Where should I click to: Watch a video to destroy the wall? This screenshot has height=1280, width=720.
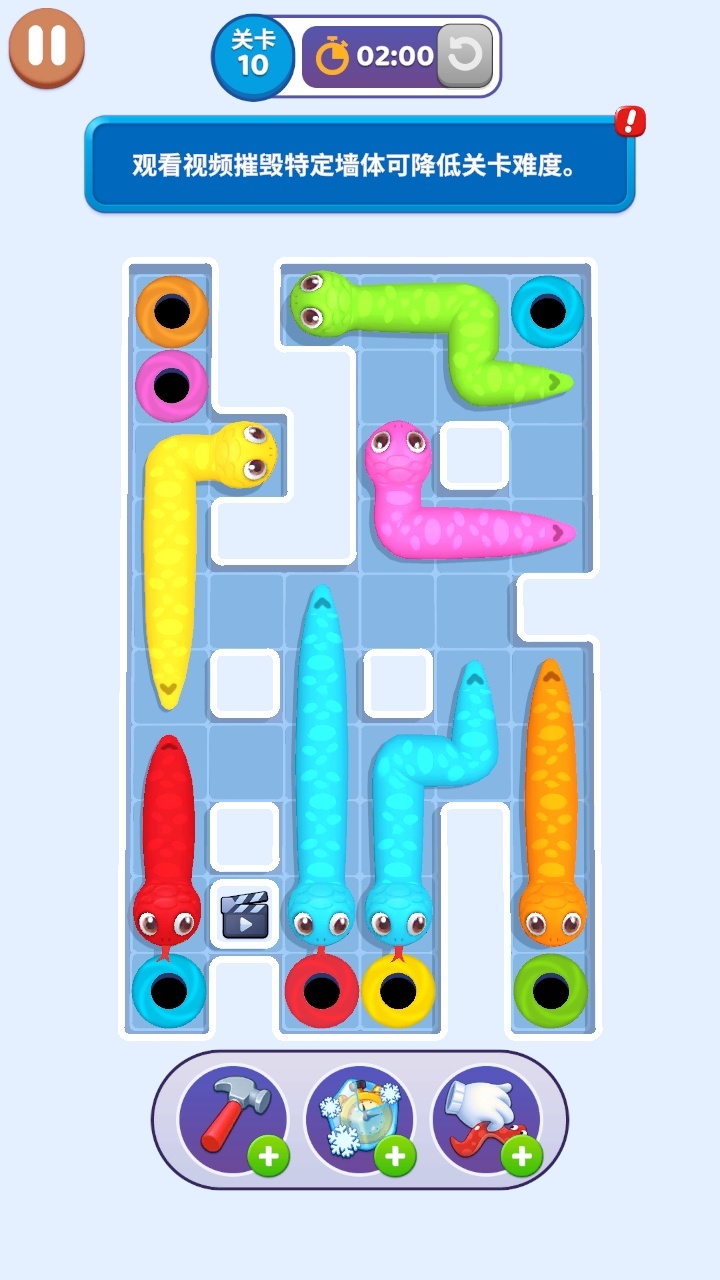(x=245, y=914)
